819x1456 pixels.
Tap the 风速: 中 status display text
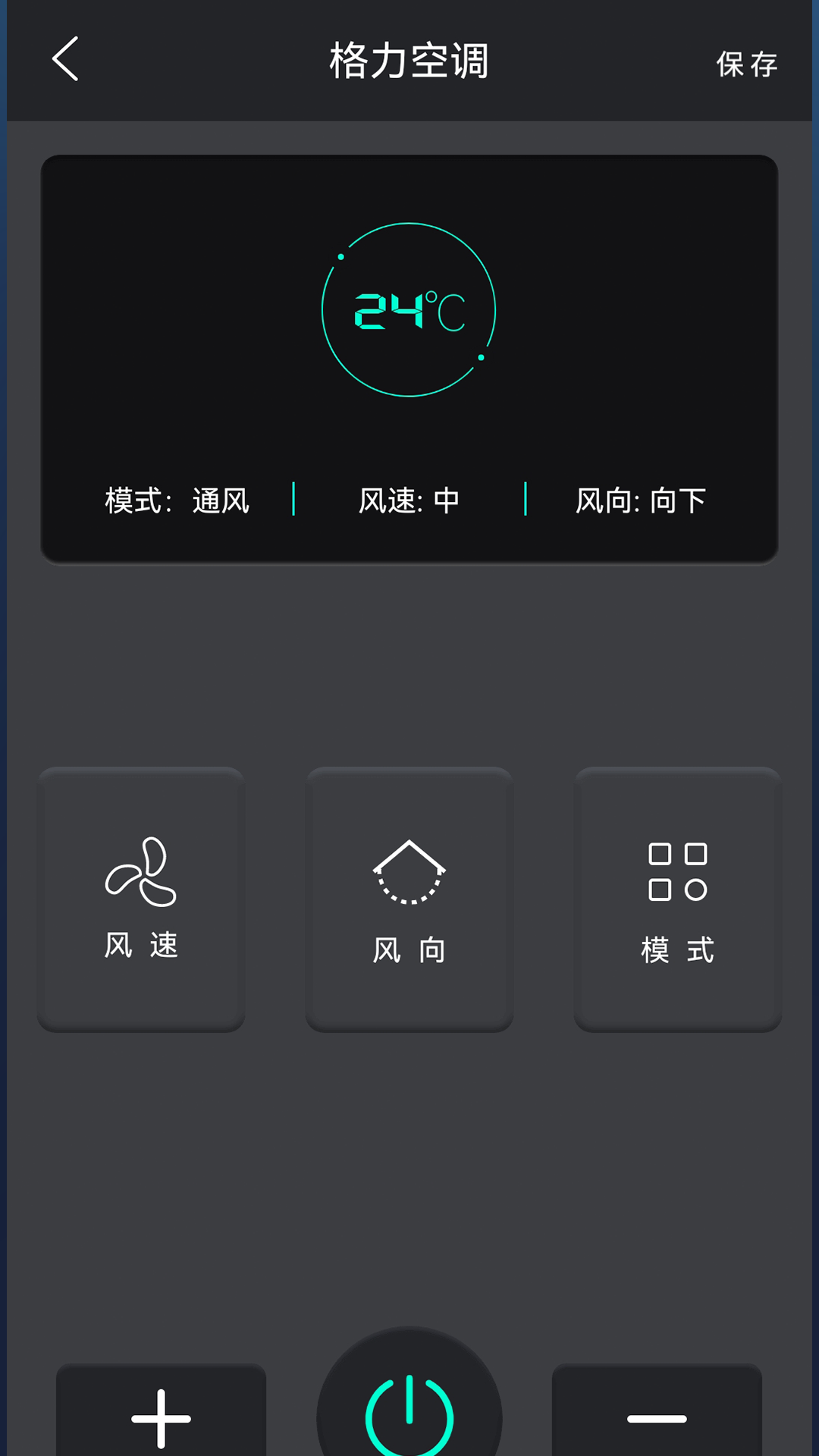click(x=409, y=500)
